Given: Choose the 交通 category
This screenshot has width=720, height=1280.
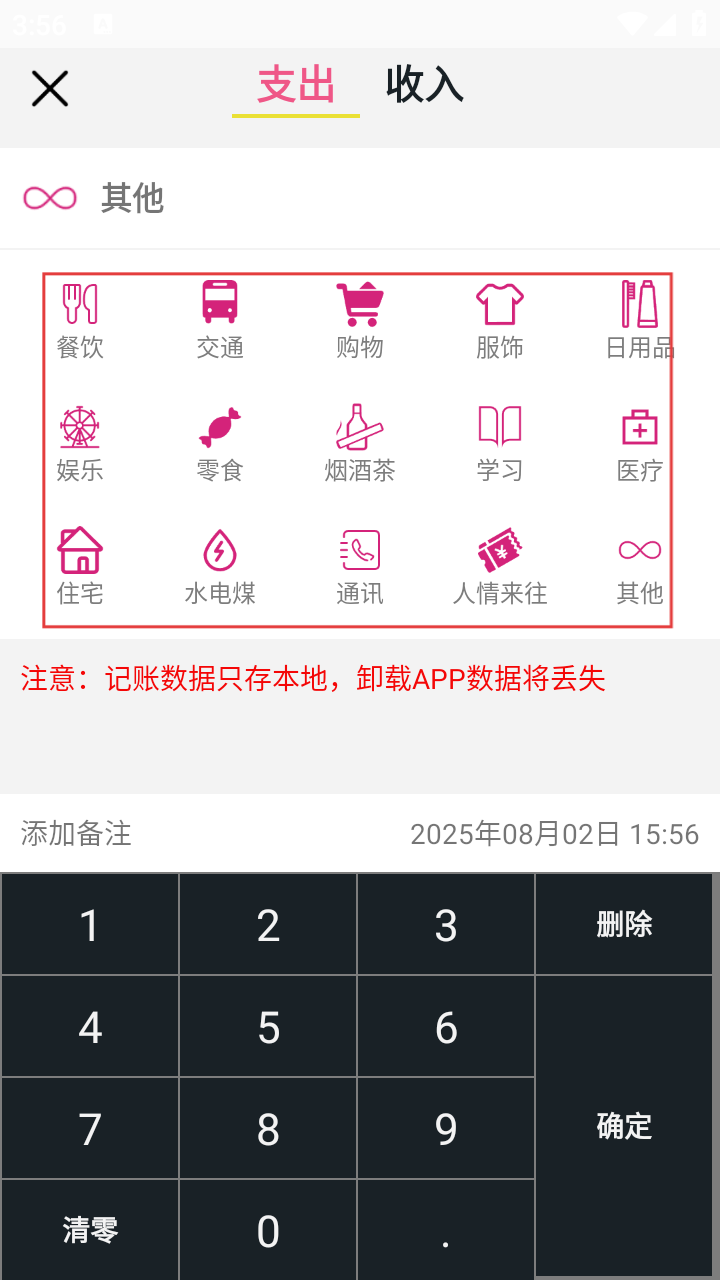Looking at the screenshot, I should pyautogui.click(x=220, y=320).
